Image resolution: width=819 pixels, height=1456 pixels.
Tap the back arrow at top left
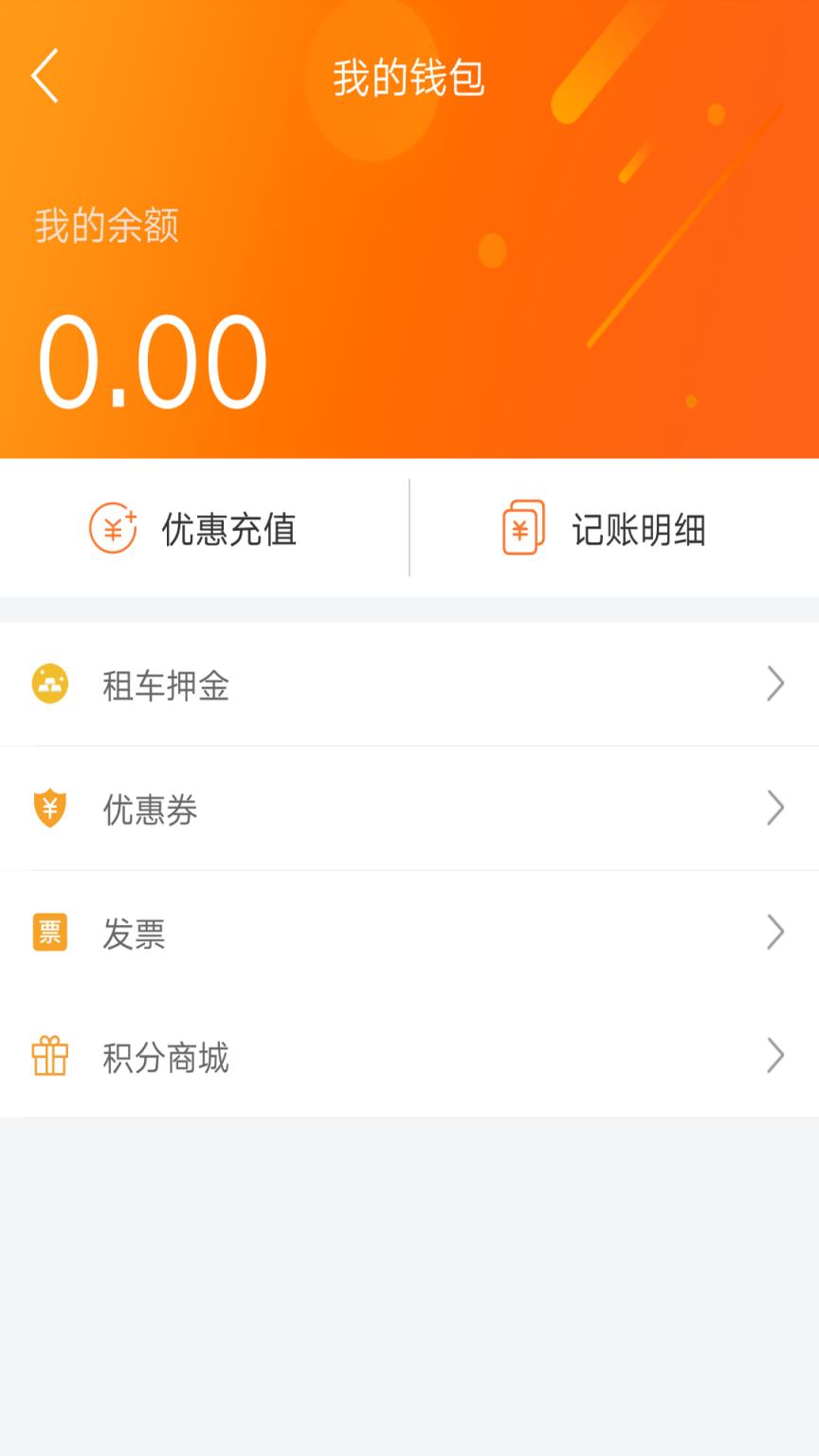click(45, 76)
